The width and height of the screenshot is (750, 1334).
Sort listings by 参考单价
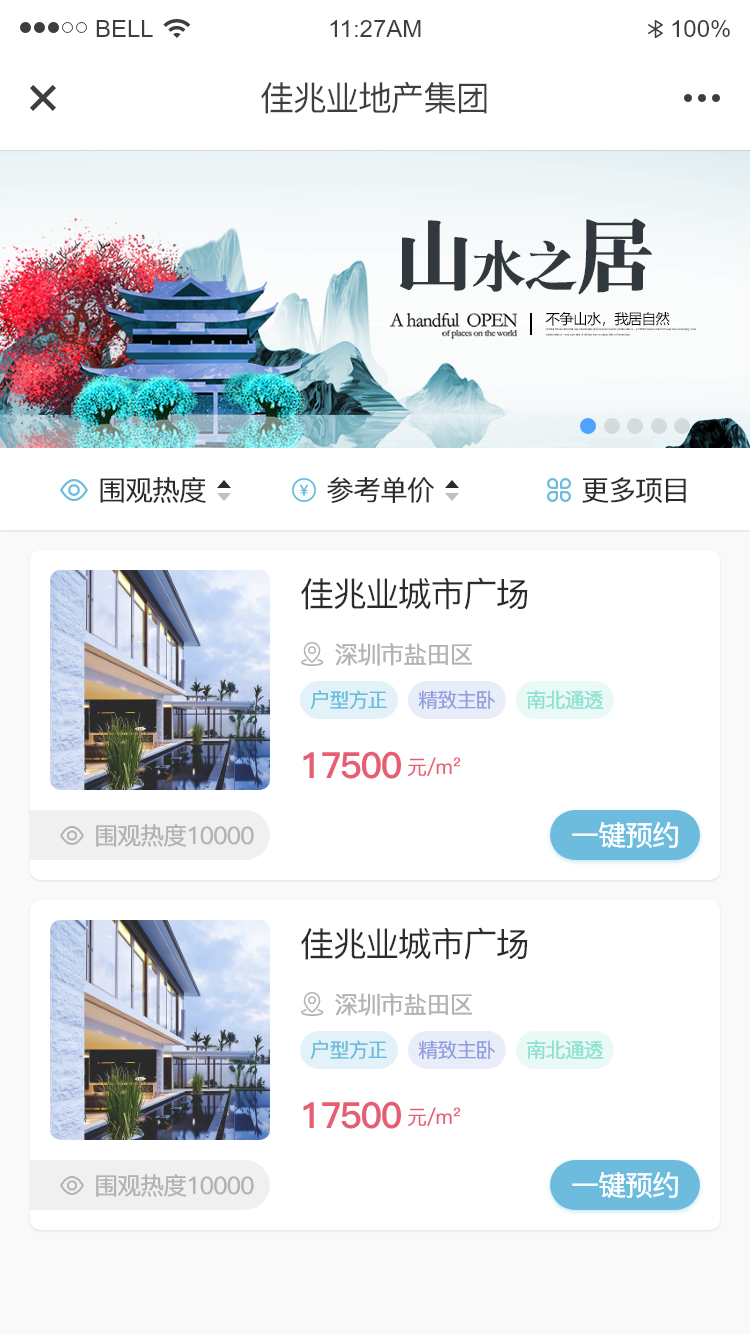point(376,490)
